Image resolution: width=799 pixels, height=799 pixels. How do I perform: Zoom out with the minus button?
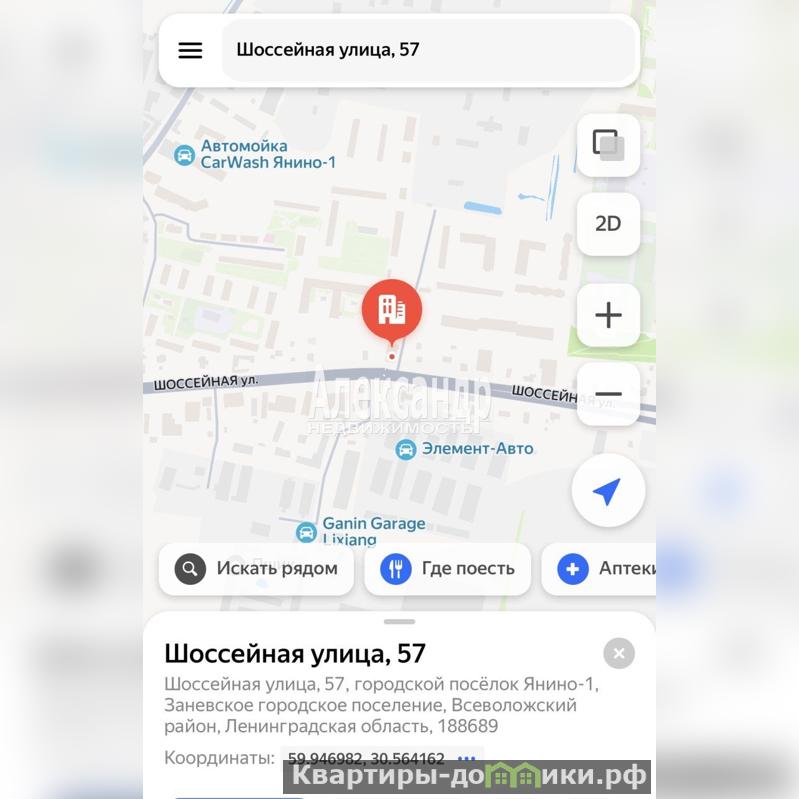click(x=608, y=394)
